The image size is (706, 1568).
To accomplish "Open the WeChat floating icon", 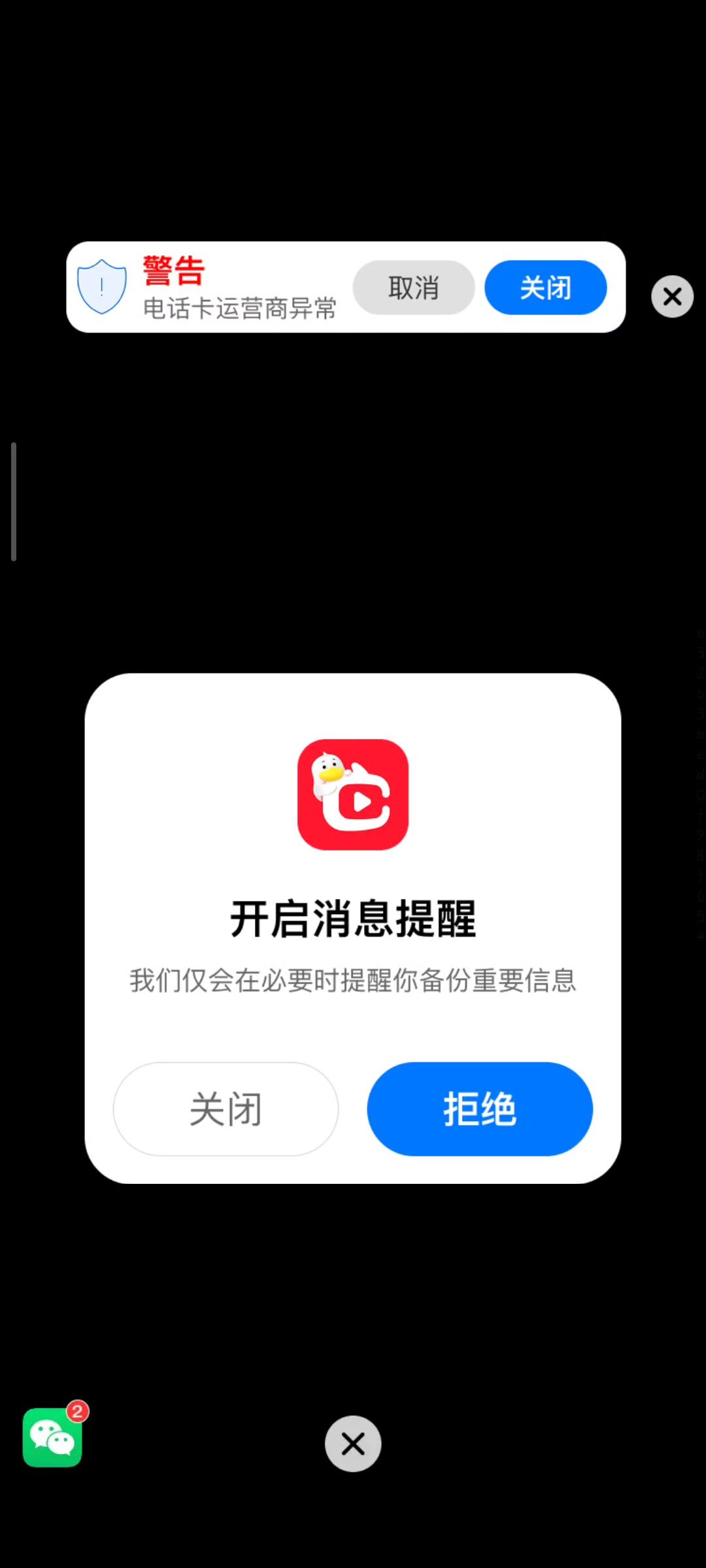I will tap(52, 1437).
